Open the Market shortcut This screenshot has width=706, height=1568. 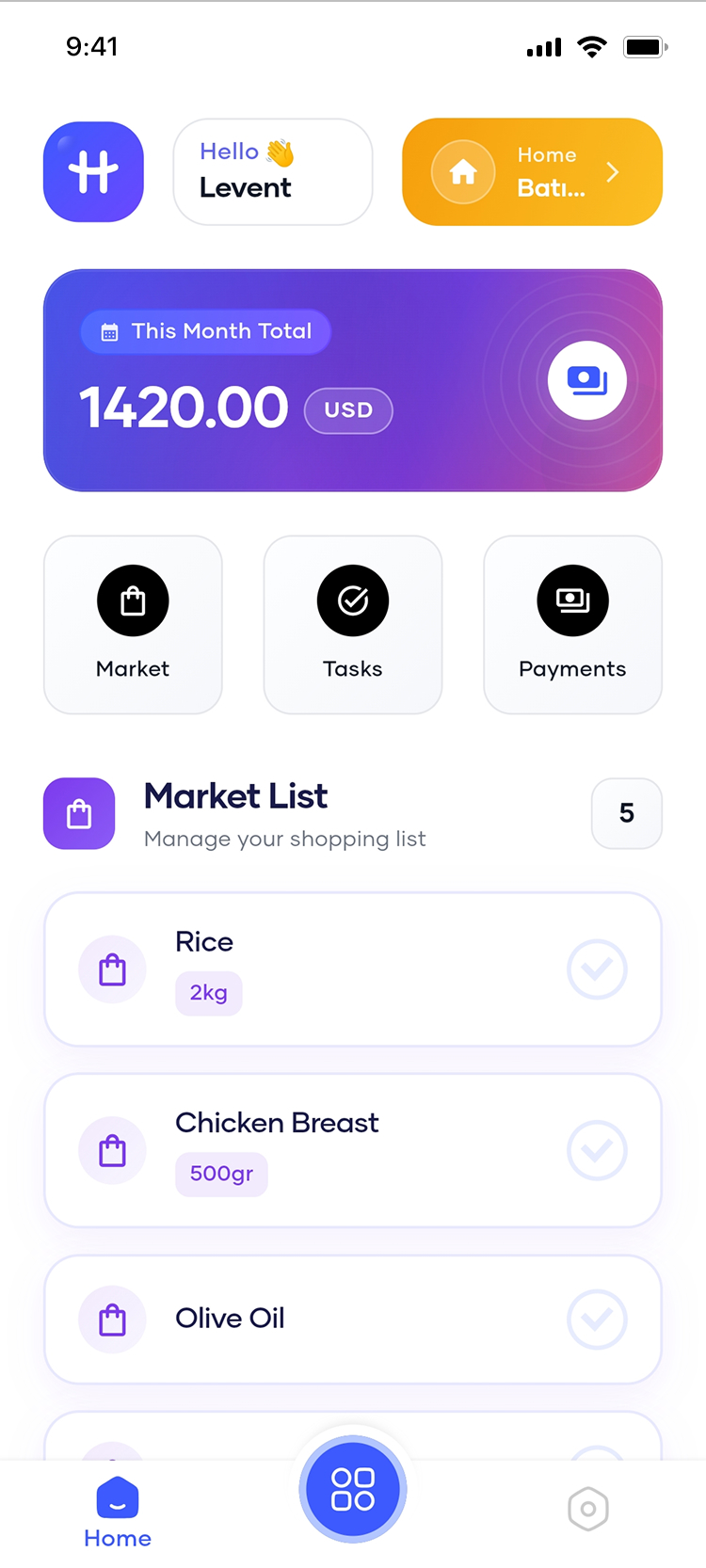133,624
